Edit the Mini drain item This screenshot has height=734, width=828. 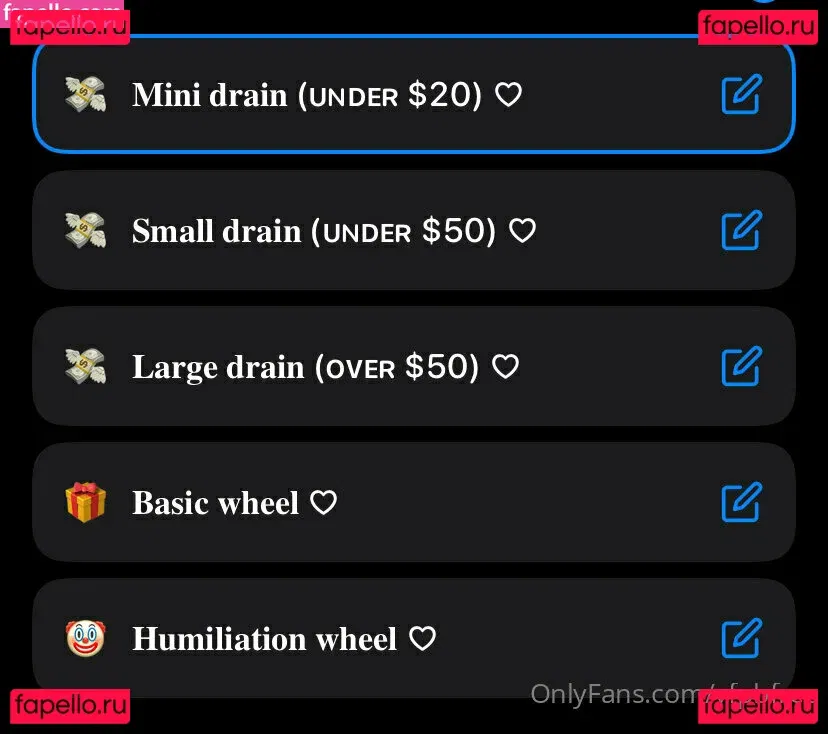(x=741, y=95)
